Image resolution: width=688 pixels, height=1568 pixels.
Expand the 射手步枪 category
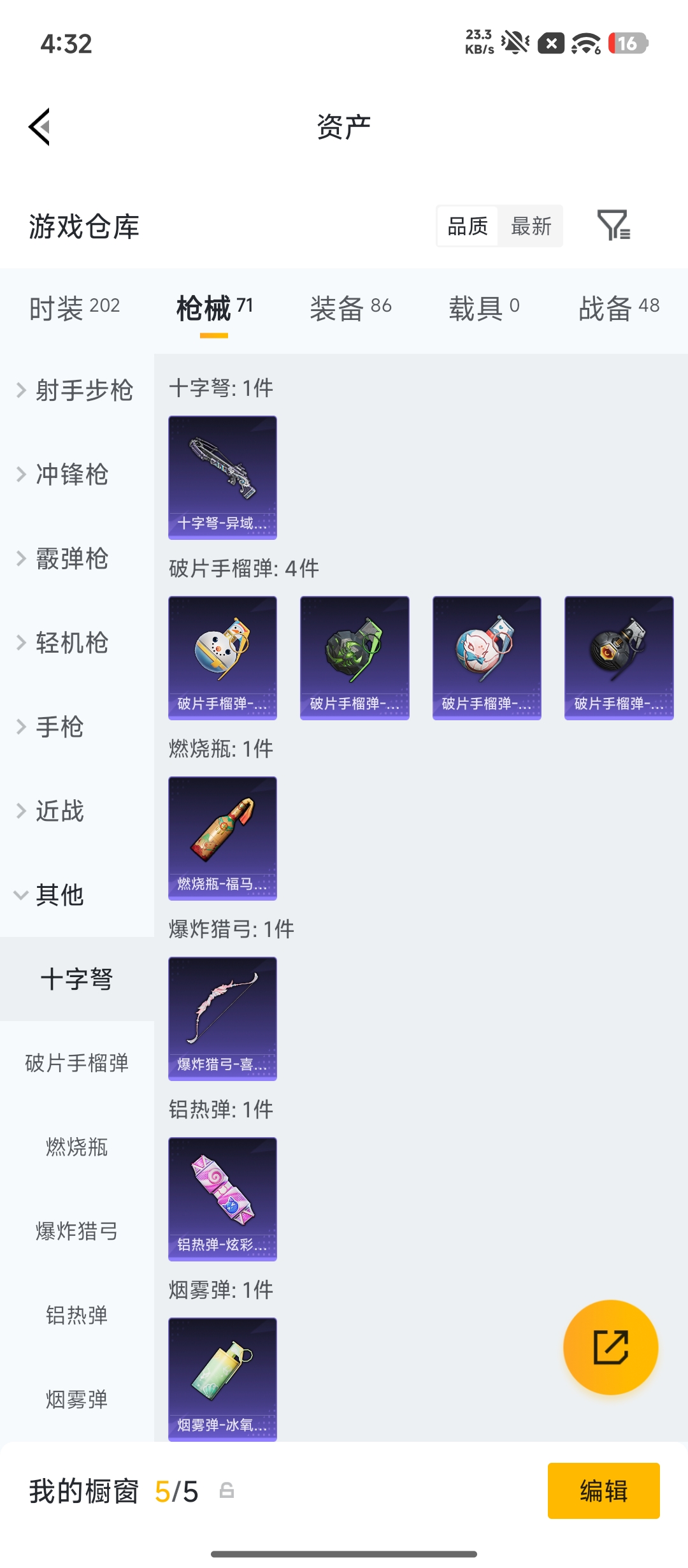(76, 390)
